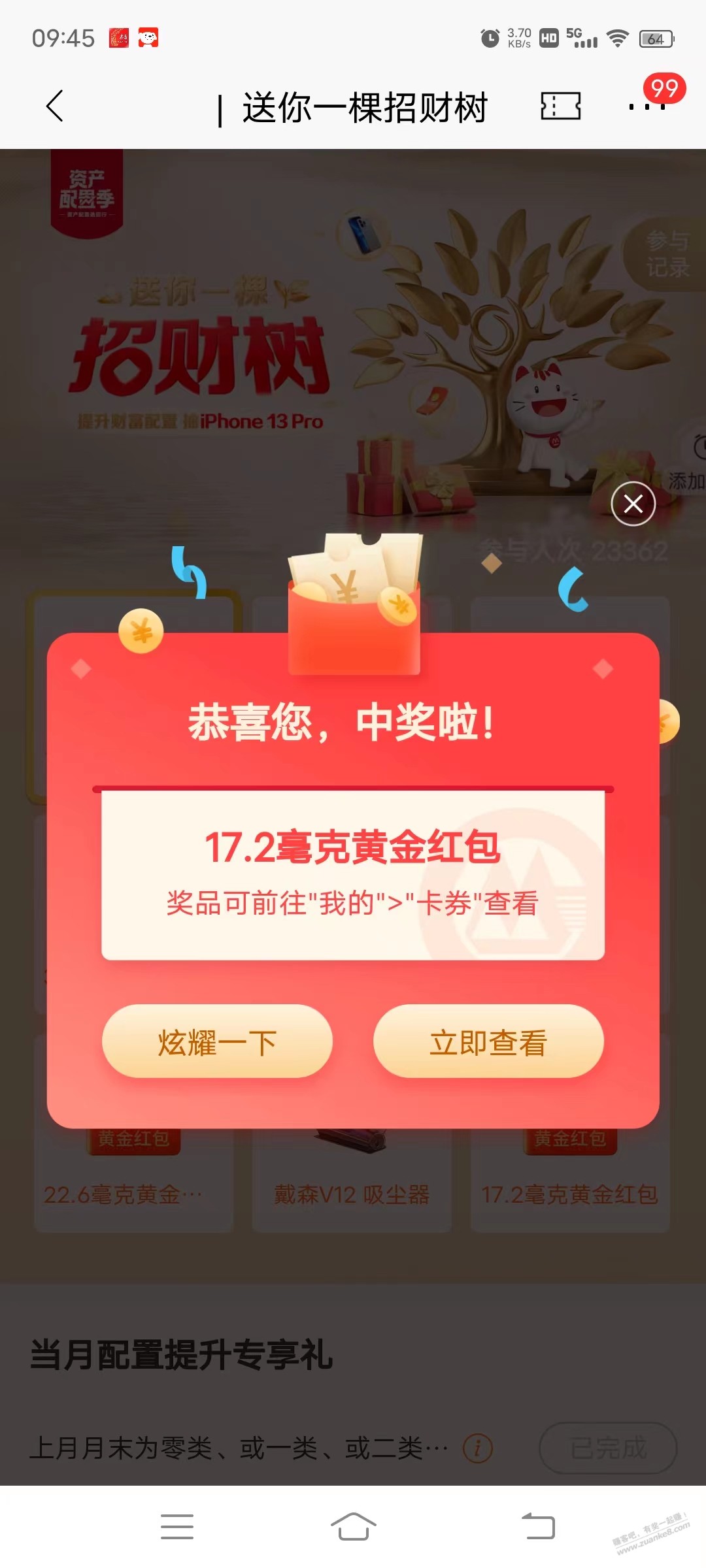The height and width of the screenshot is (1568, 706).
Task: Tap 立即查看 to view the prize
Action: [488, 1041]
